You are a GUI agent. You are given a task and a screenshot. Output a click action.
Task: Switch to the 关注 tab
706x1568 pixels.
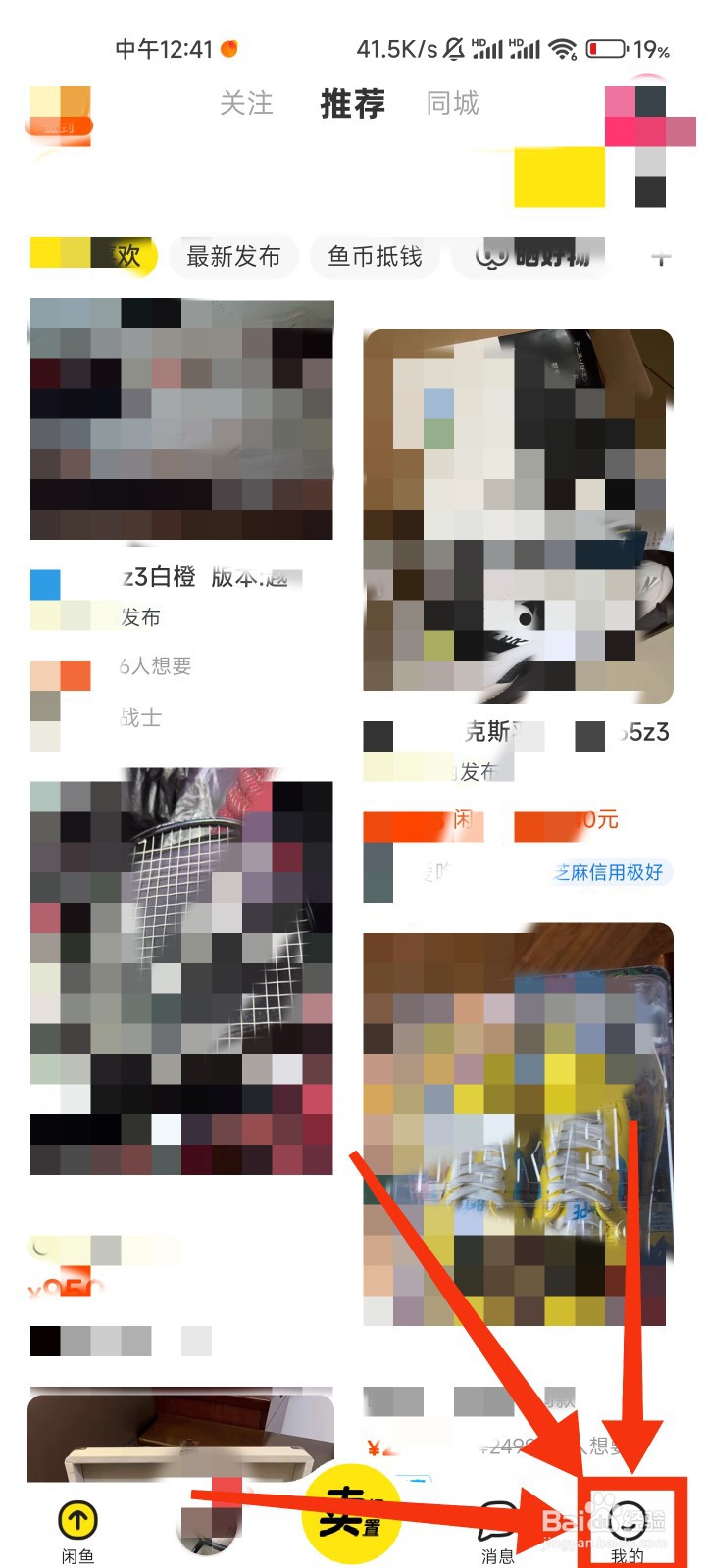(247, 104)
